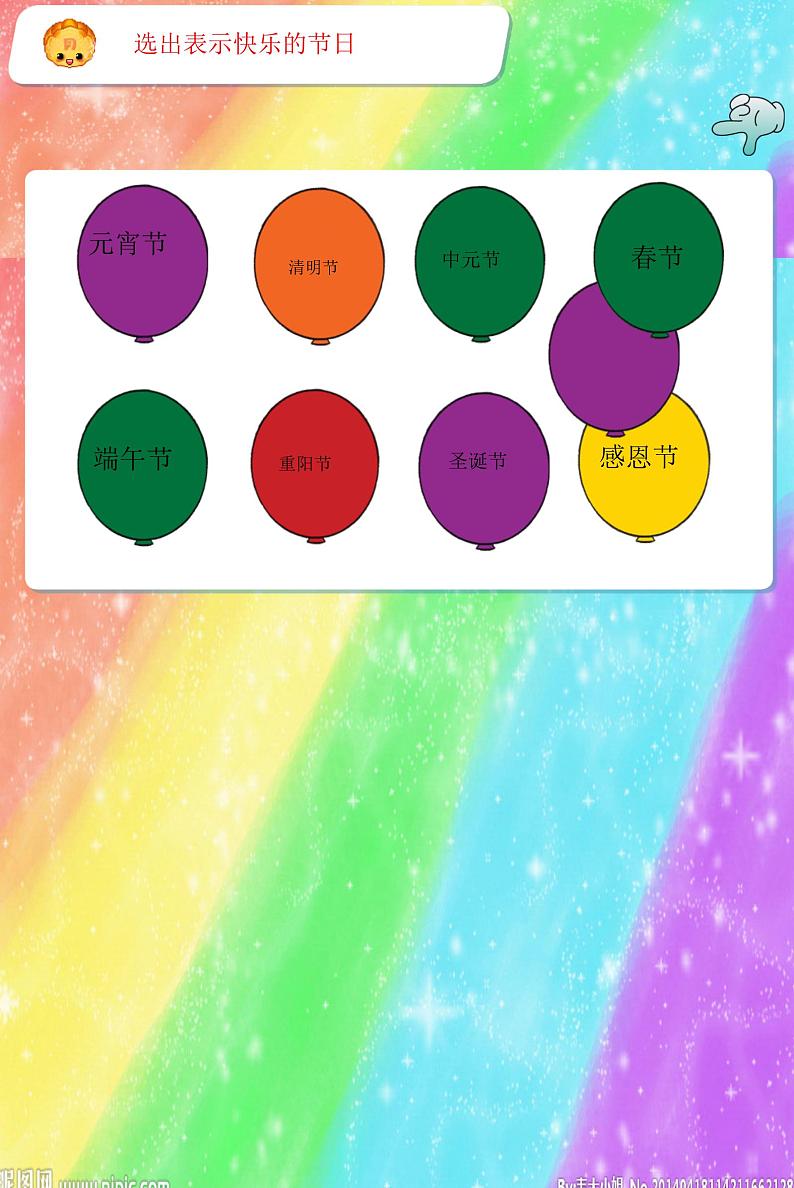Image resolution: width=794 pixels, height=1188 pixels.
Task: Pick the green 春节 balloon
Action: (x=658, y=256)
